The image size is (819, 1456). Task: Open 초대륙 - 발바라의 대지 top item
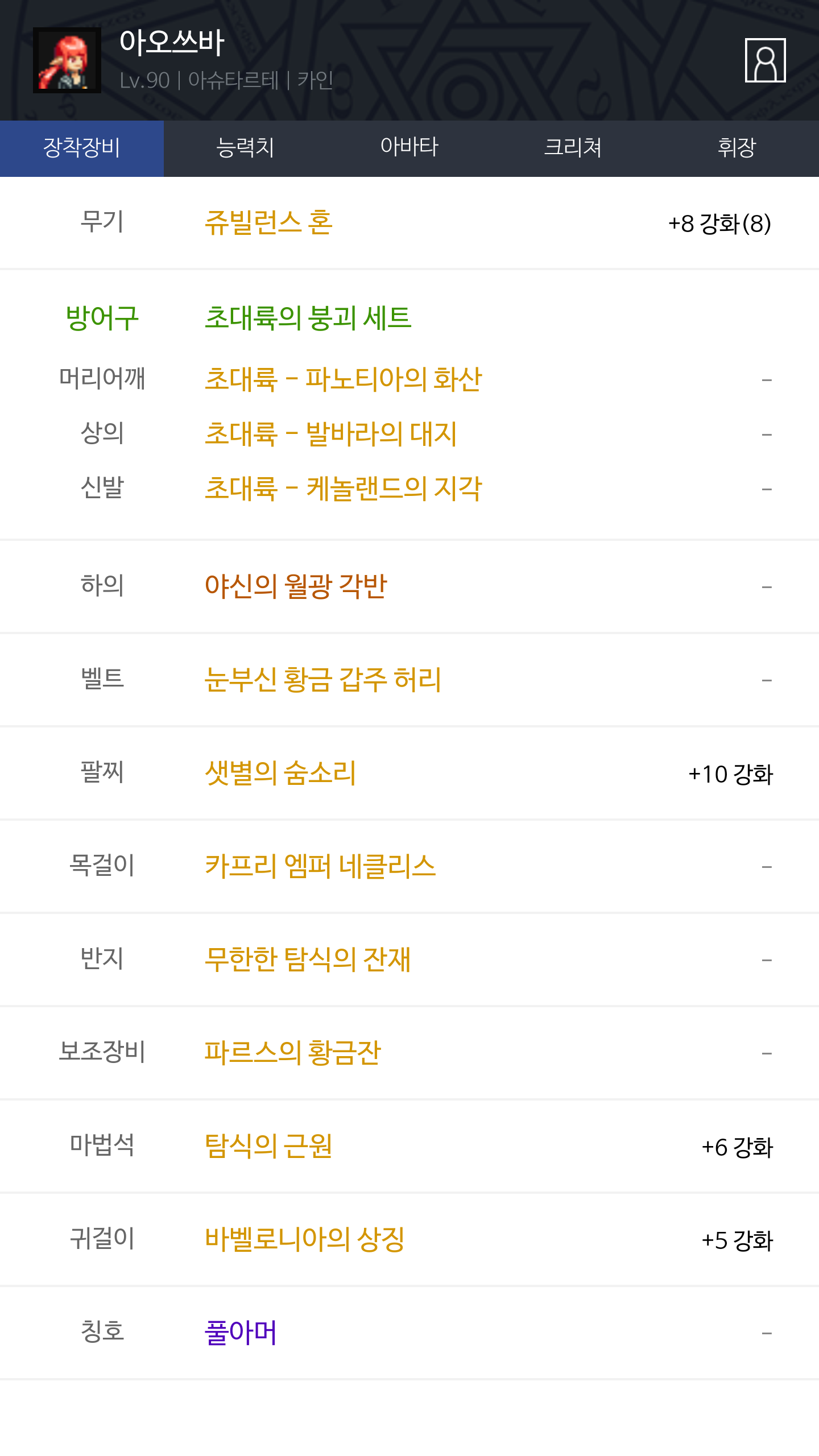pyautogui.click(x=330, y=434)
